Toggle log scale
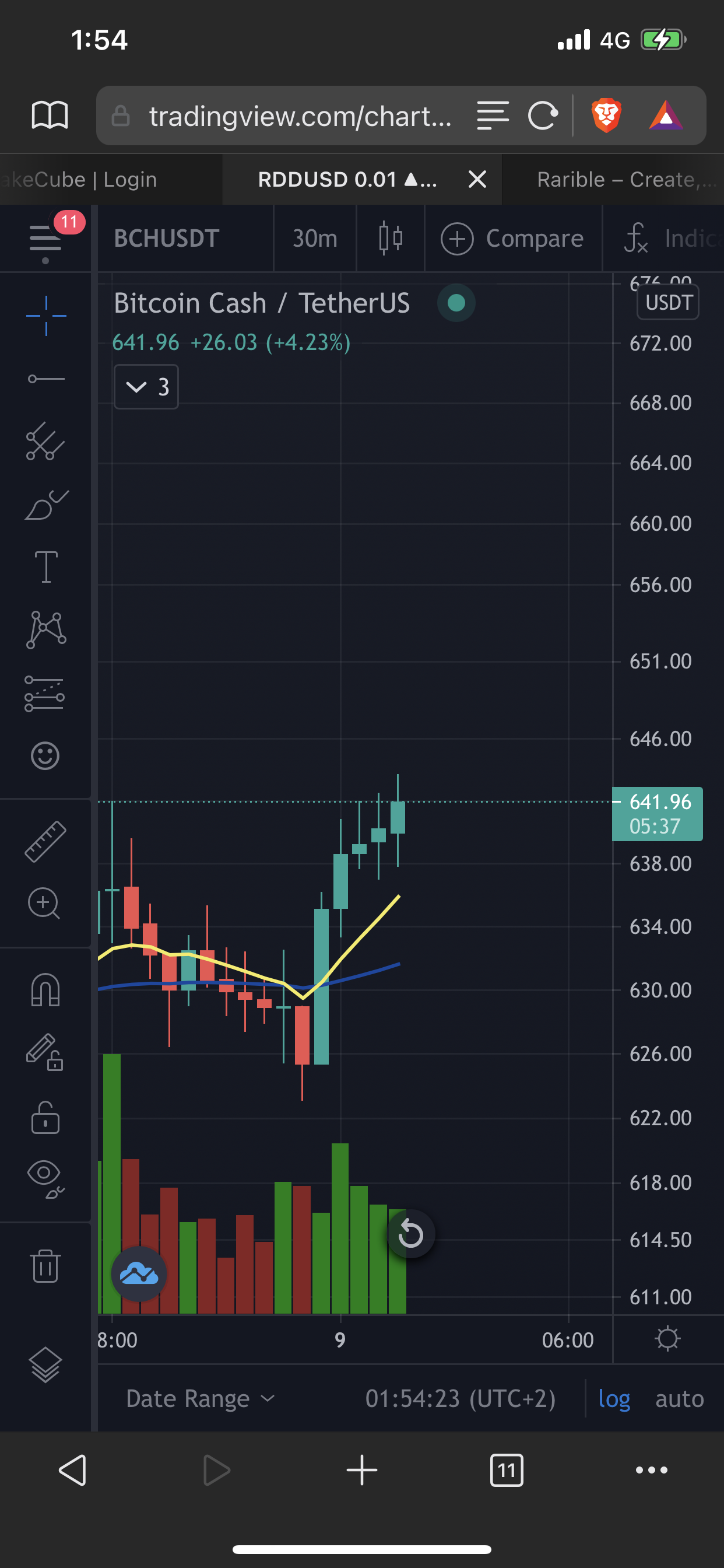The image size is (724, 1568). tap(614, 1398)
